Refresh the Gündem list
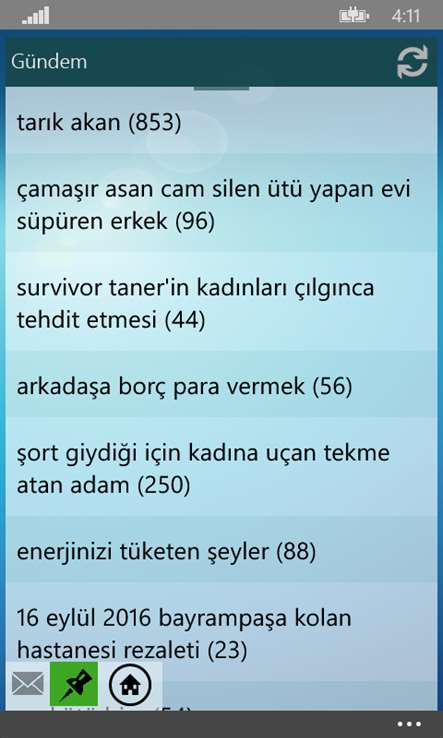This screenshot has height=738, width=443. [x=412, y=62]
